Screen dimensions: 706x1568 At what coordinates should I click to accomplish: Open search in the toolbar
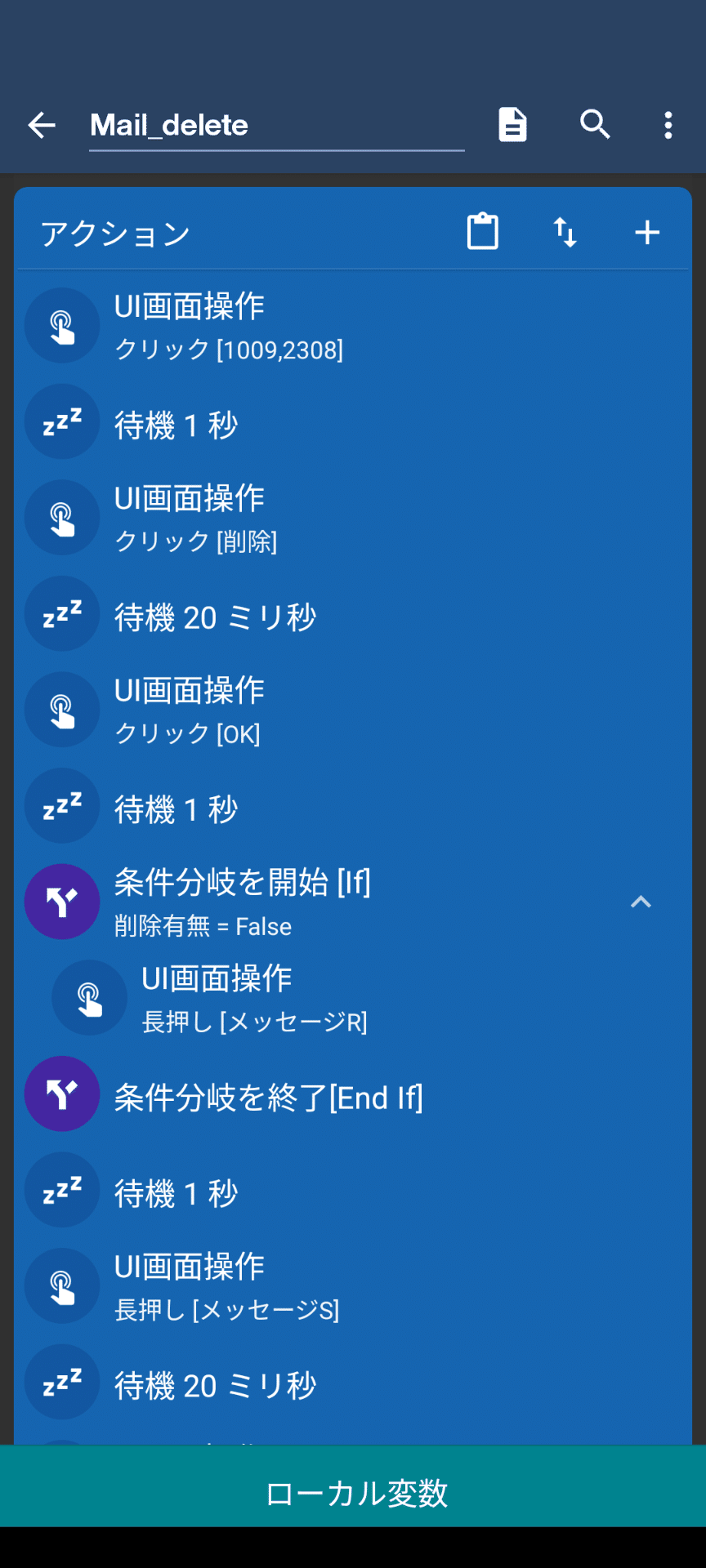click(x=595, y=125)
